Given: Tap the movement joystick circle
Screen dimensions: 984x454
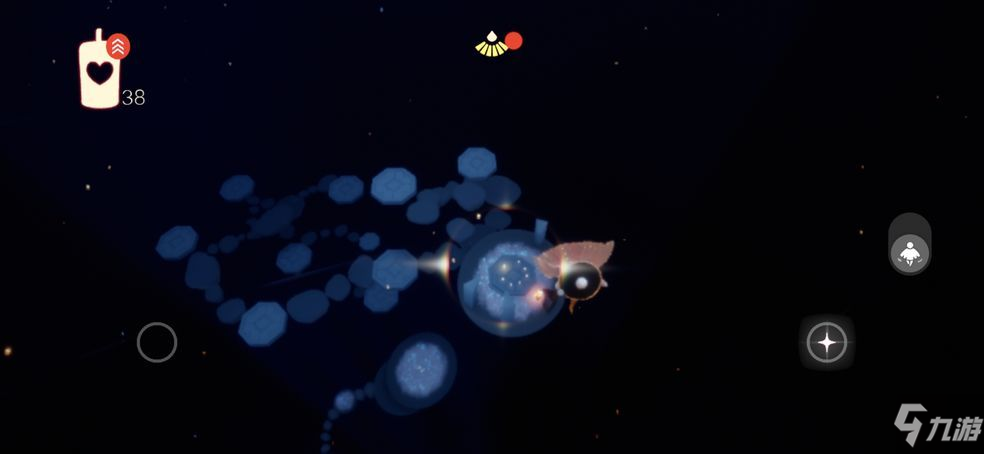Looking at the screenshot, I should 157,343.
